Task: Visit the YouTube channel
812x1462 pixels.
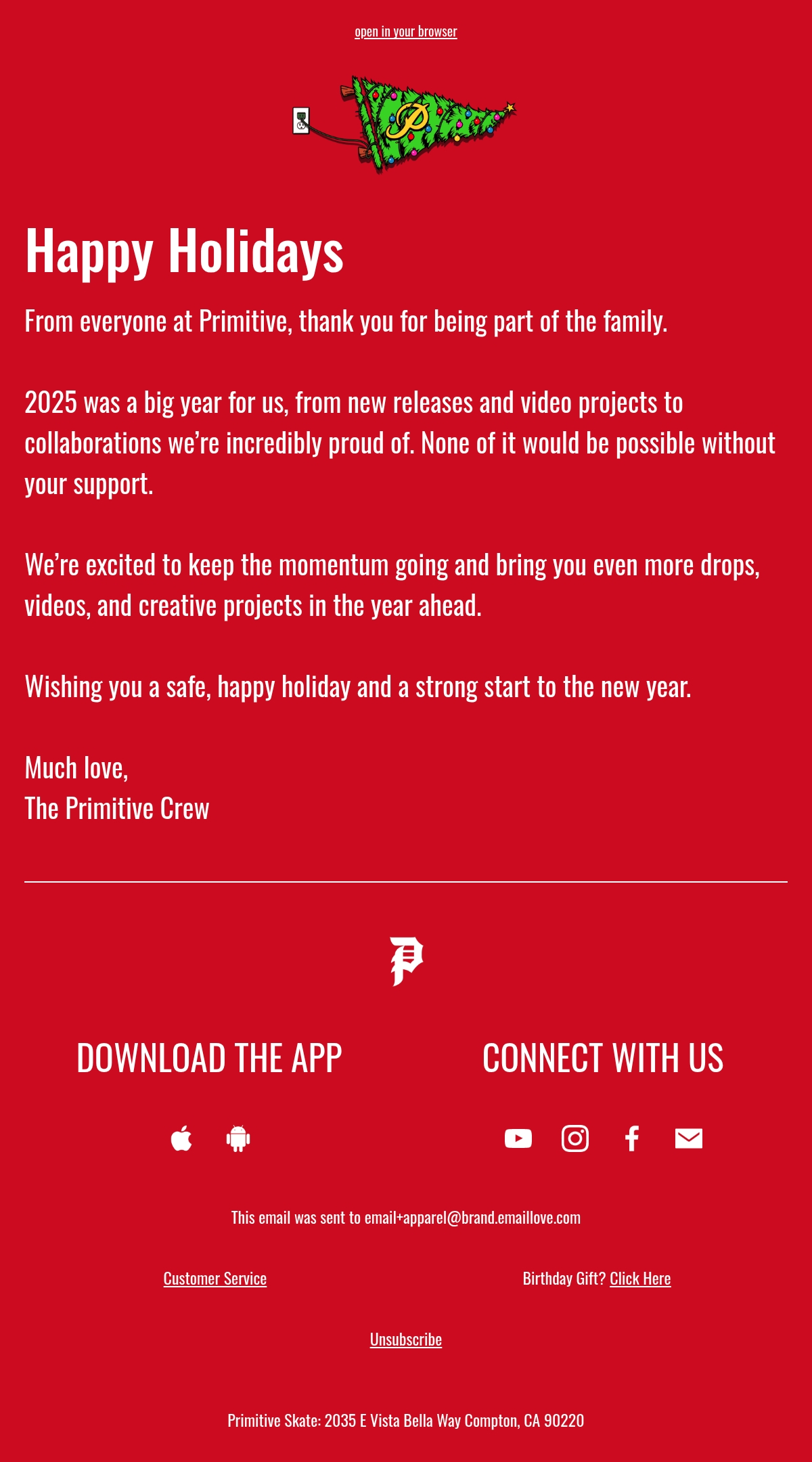Action: point(518,1138)
